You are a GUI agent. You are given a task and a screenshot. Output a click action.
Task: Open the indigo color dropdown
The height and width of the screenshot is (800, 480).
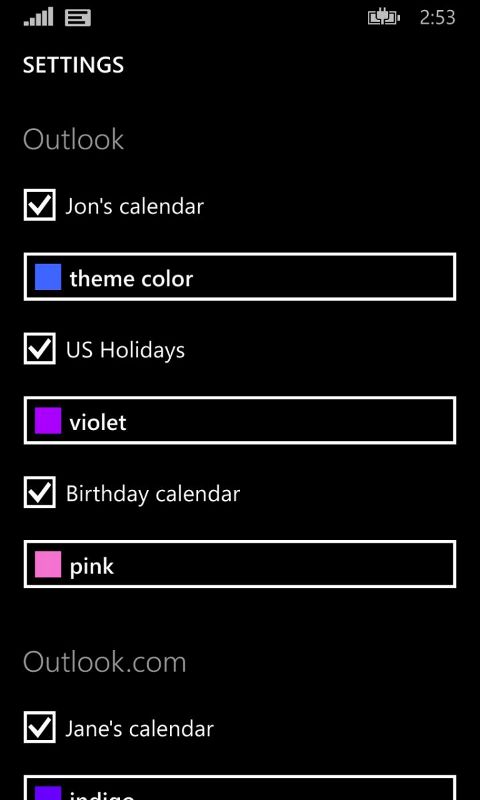tap(240, 788)
